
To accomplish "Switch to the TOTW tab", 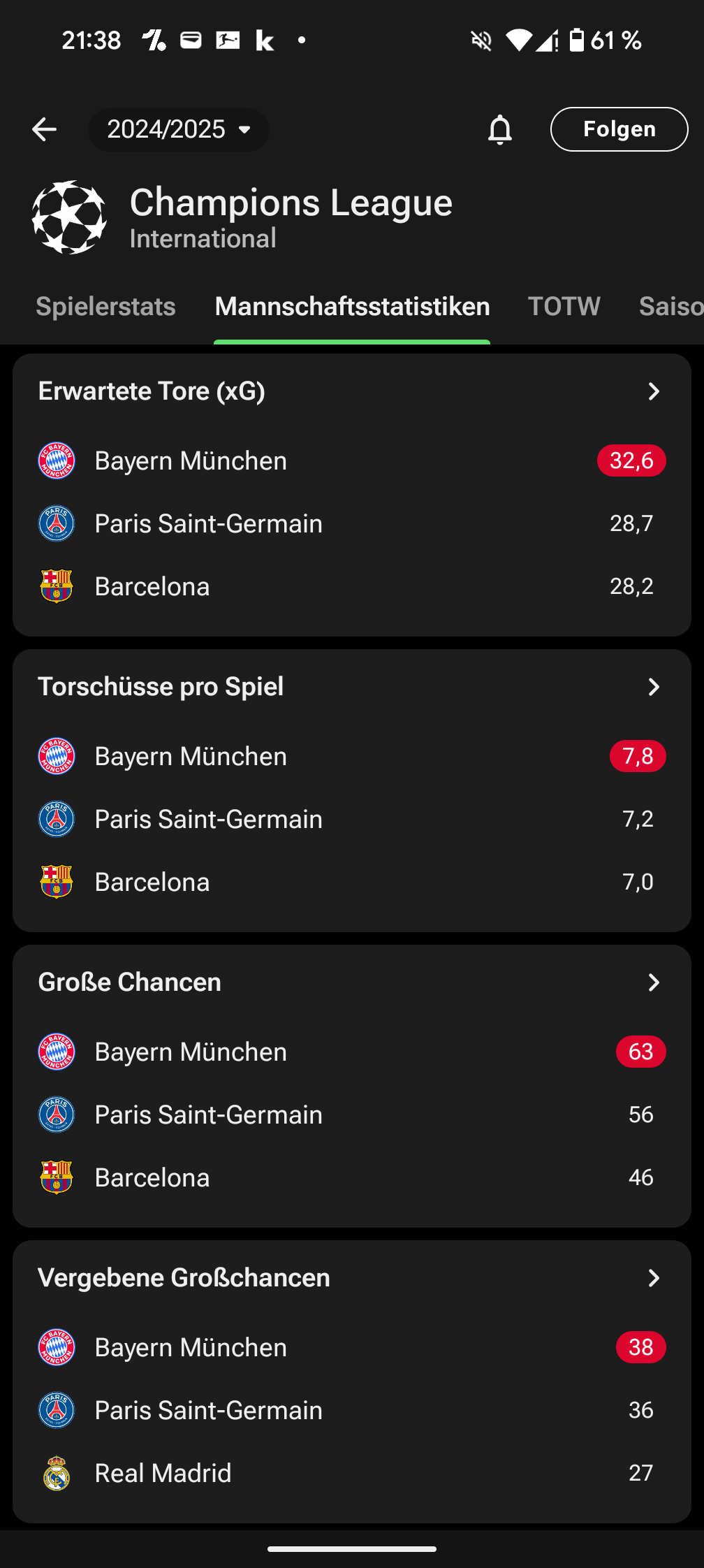I will [x=564, y=307].
